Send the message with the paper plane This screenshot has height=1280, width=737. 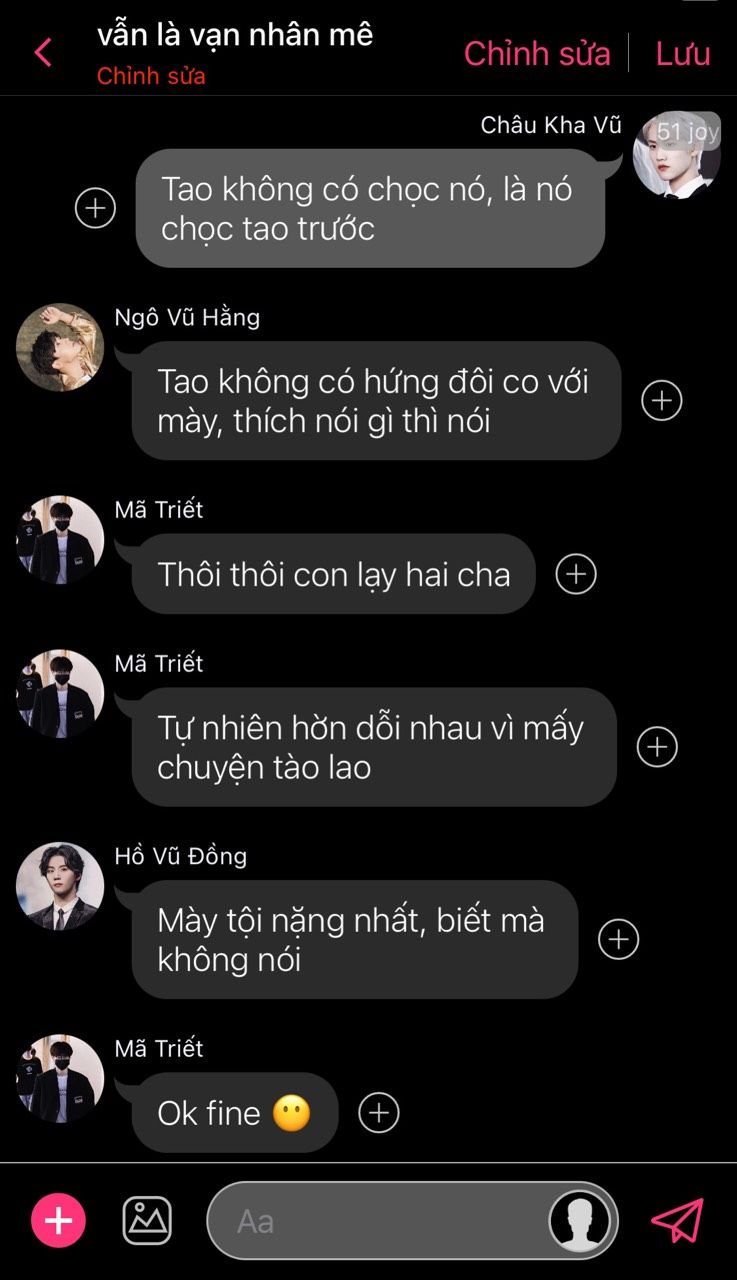tap(677, 1221)
